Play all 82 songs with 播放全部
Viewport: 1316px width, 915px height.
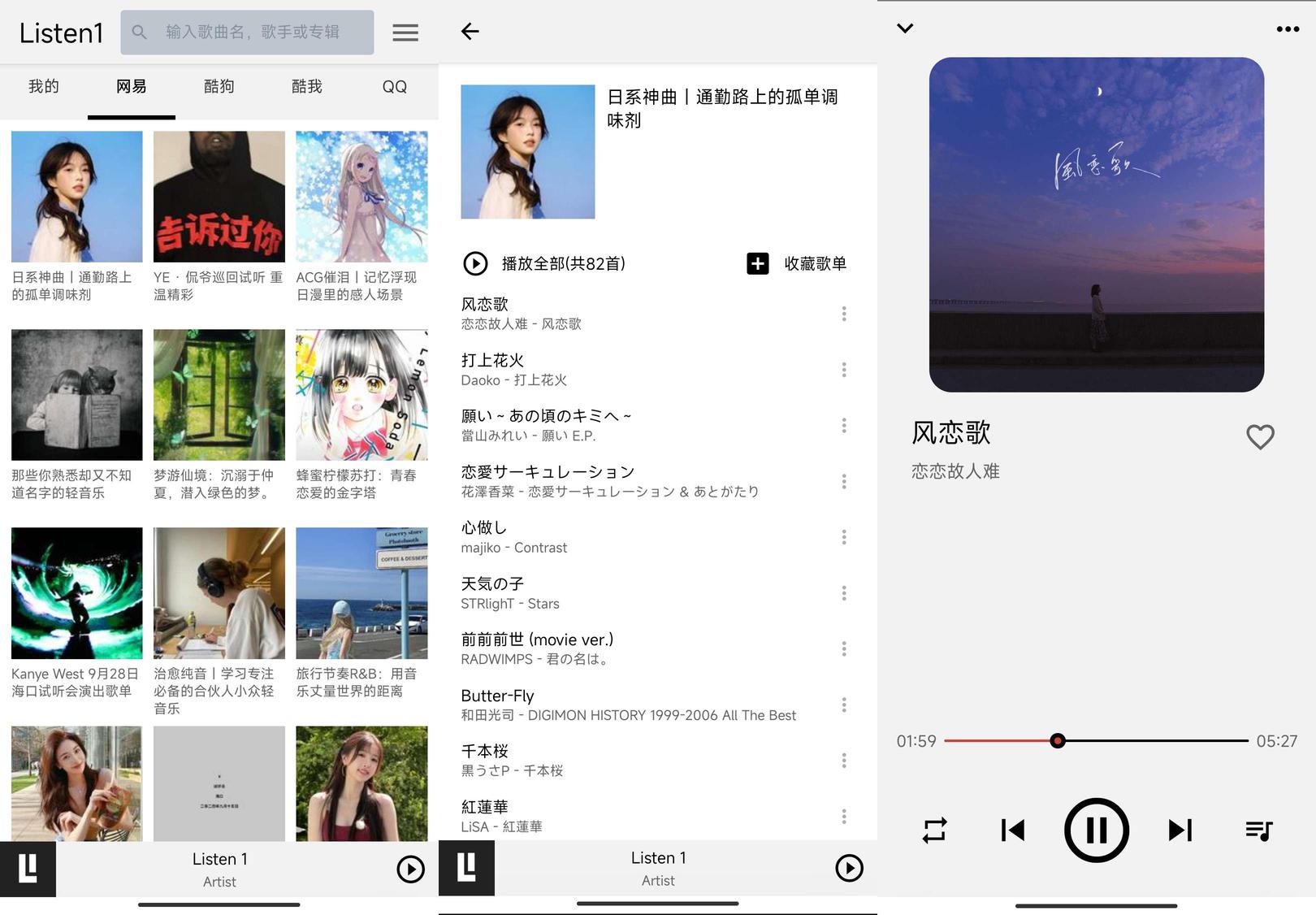[544, 263]
